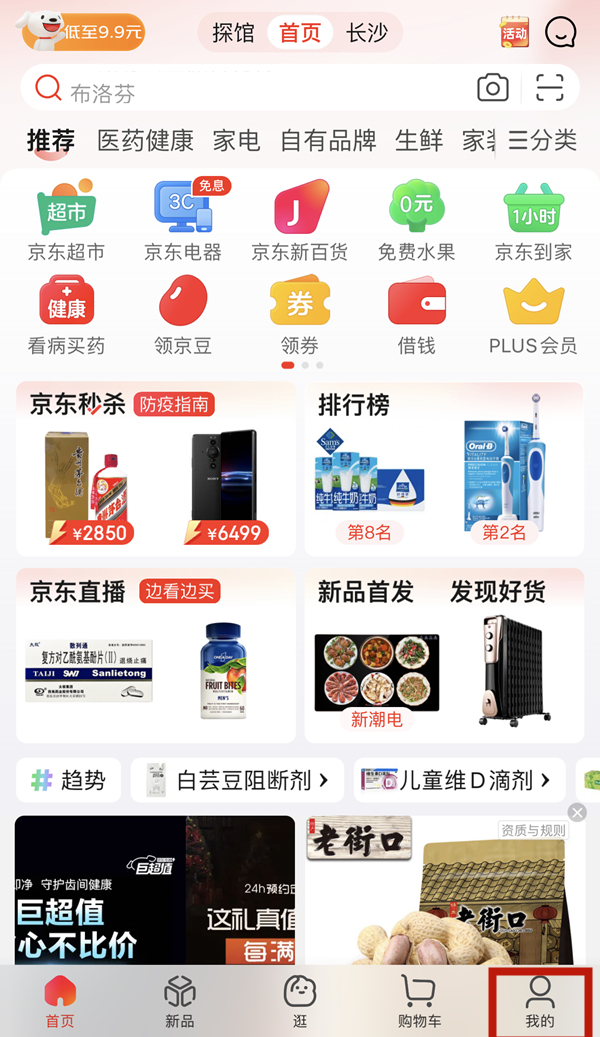Switch to the 长沙 top tab
Viewport: 600px width, 1037px height.
coord(366,32)
